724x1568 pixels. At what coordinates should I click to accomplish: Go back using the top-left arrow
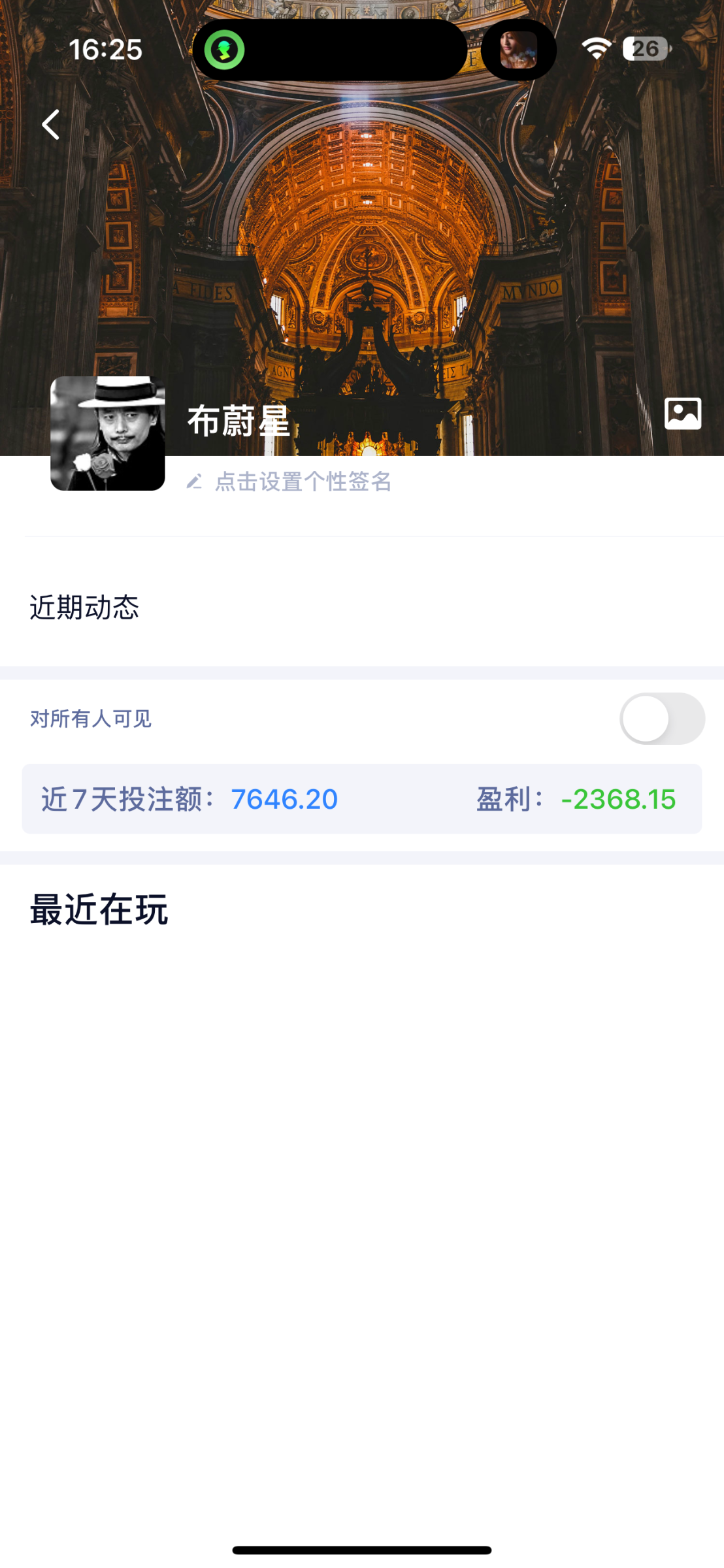click(51, 124)
